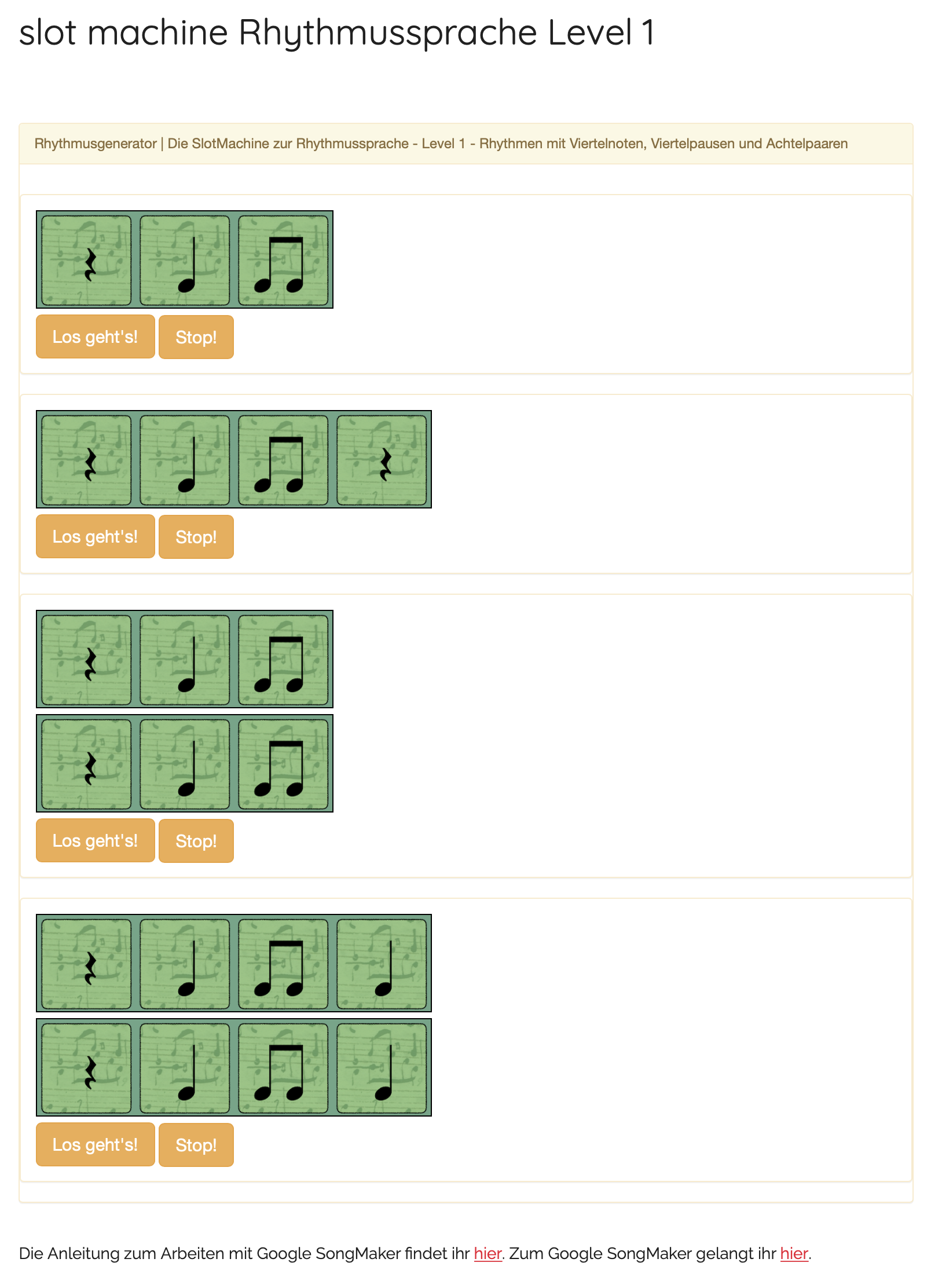Start the four-slot single-row machine with Los geht's!
Image resolution: width=931 pixels, height=1288 pixels.
click(x=95, y=537)
